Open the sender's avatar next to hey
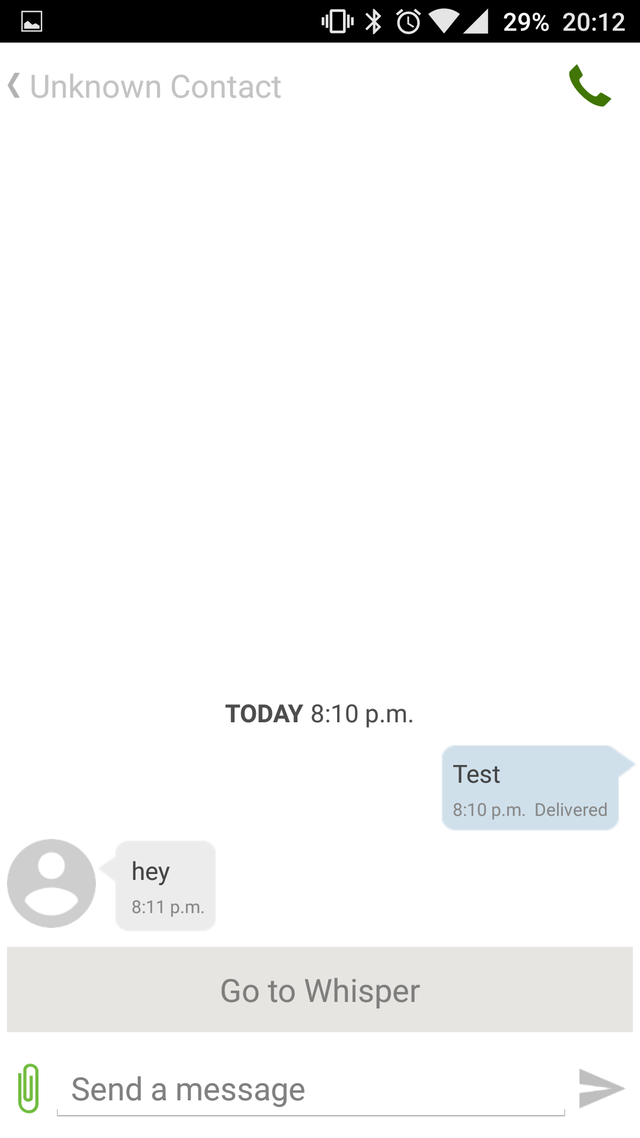Screen dimensions: 640x1138 51,883
